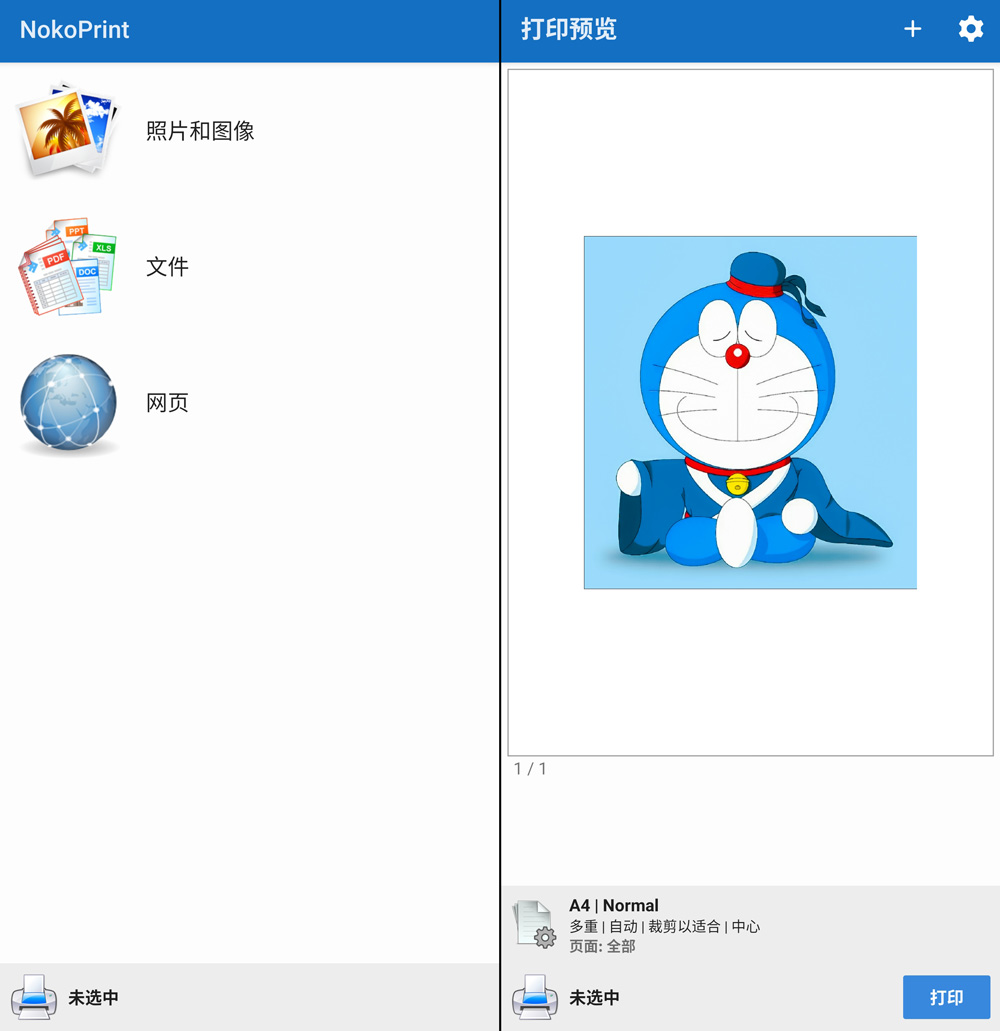Open A4 | Normal print options
Viewport: 1000px width, 1031px height.
click(663, 924)
